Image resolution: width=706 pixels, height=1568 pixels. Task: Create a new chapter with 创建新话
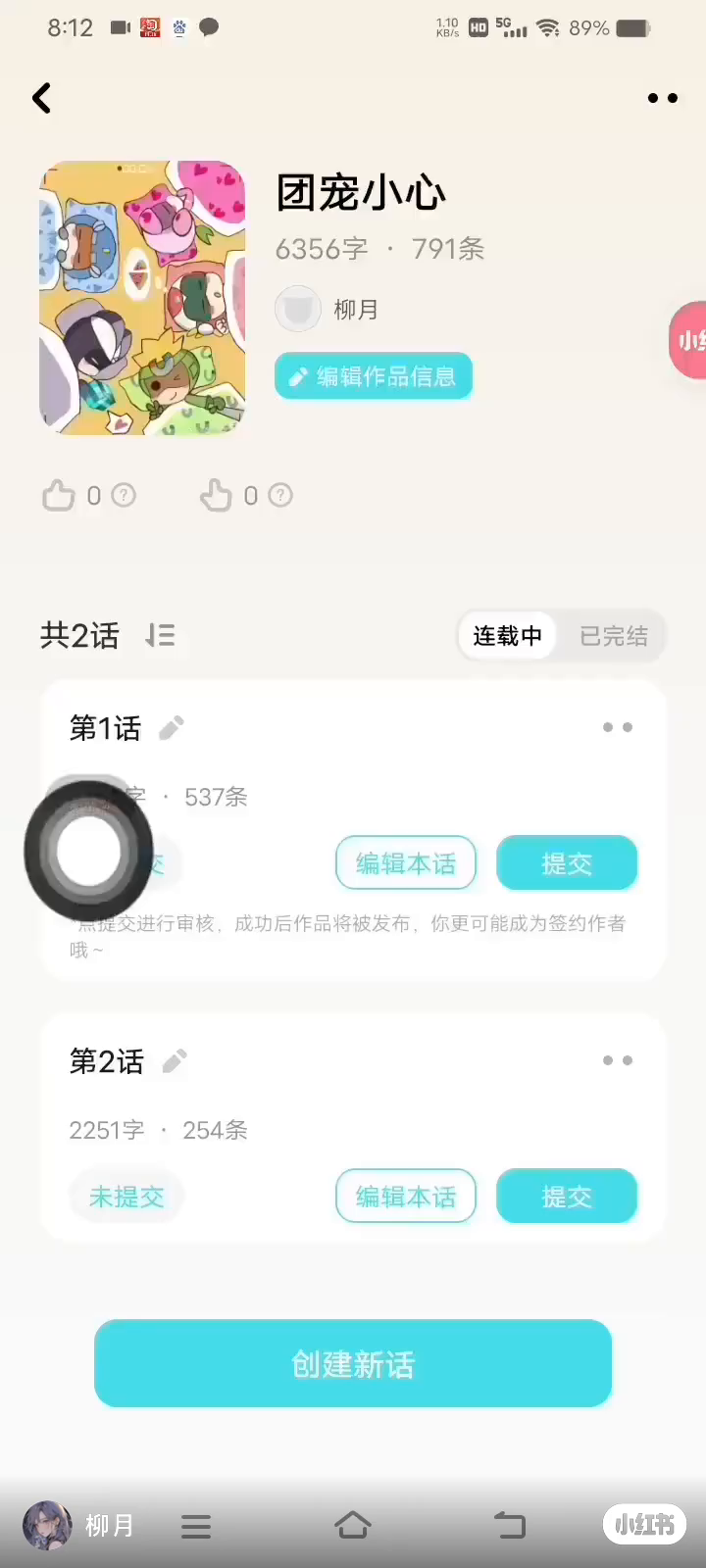353,1363
